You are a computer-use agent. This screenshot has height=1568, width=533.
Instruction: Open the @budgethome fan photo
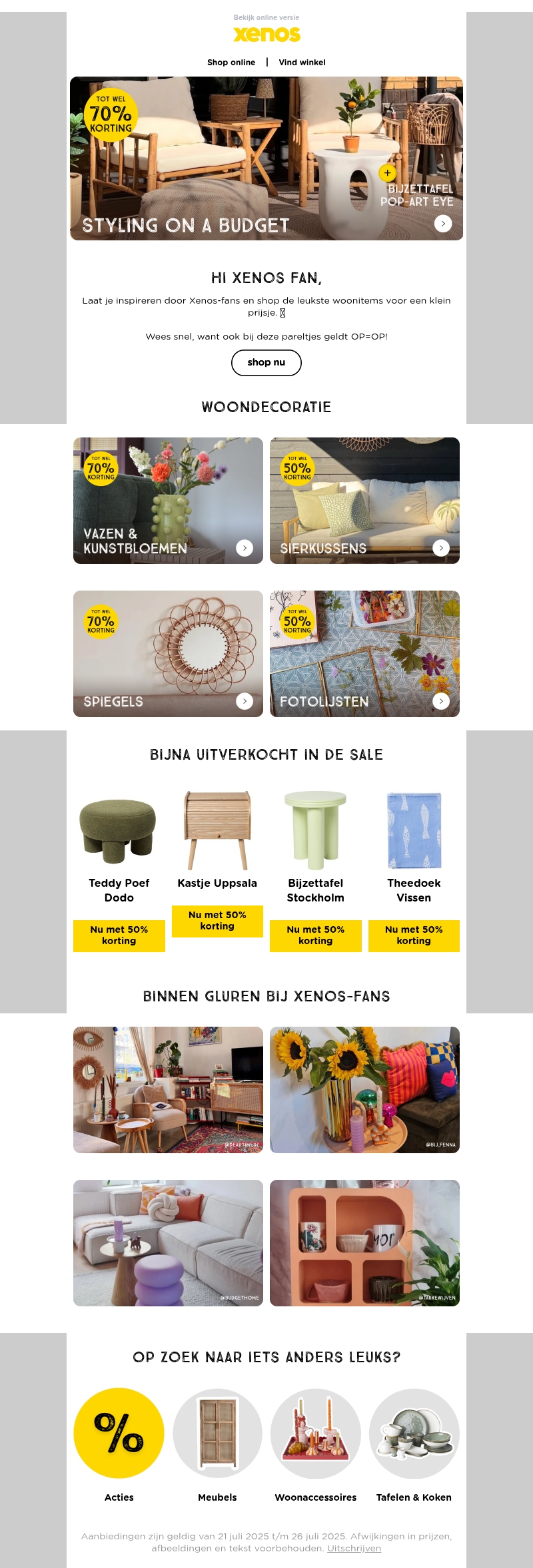coord(168,1243)
